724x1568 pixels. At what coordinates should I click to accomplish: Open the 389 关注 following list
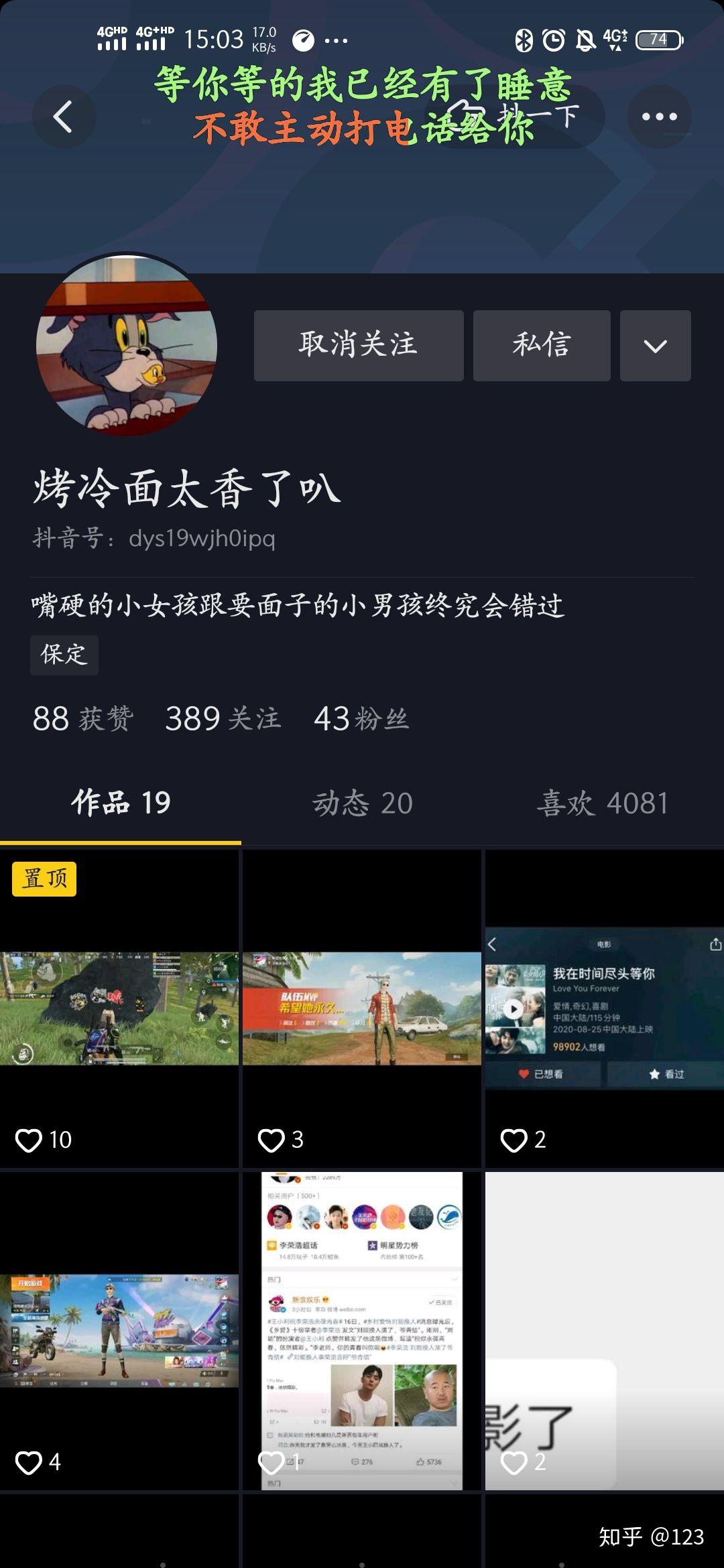(223, 719)
